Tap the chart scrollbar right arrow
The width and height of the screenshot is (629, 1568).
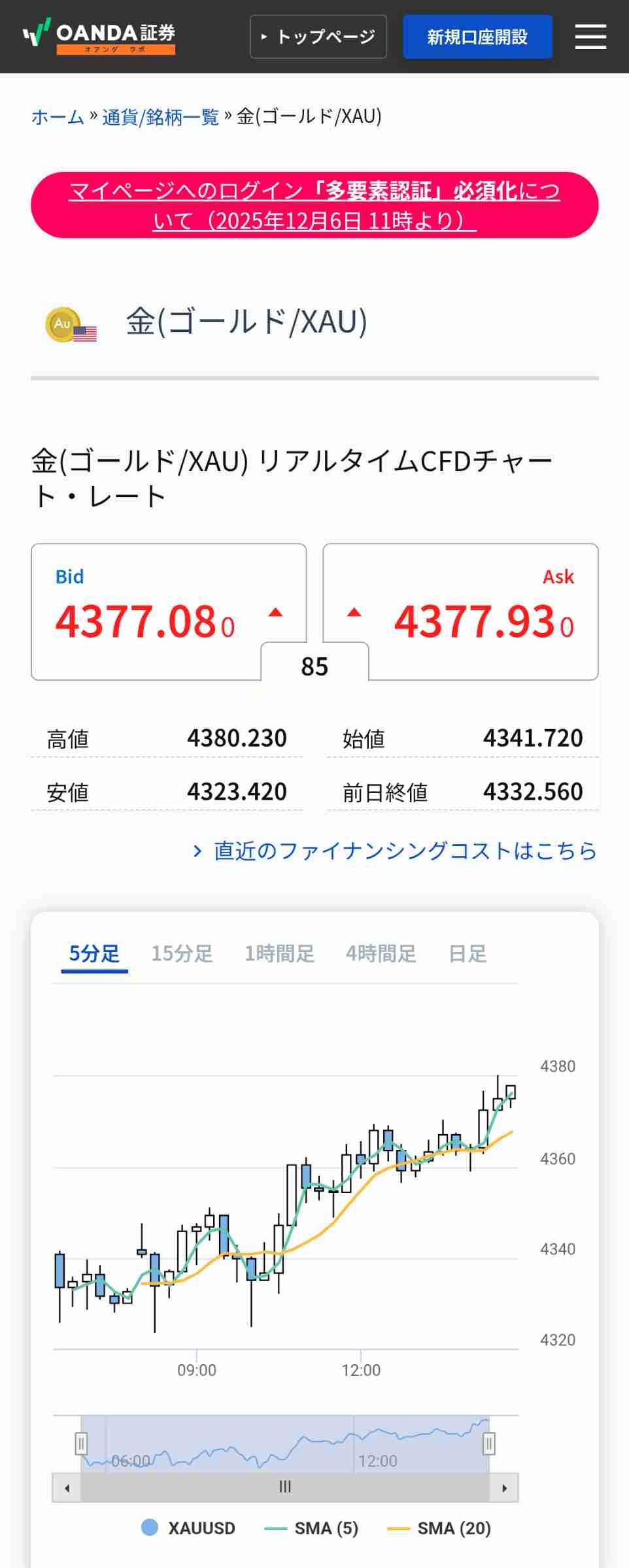[504, 1488]
